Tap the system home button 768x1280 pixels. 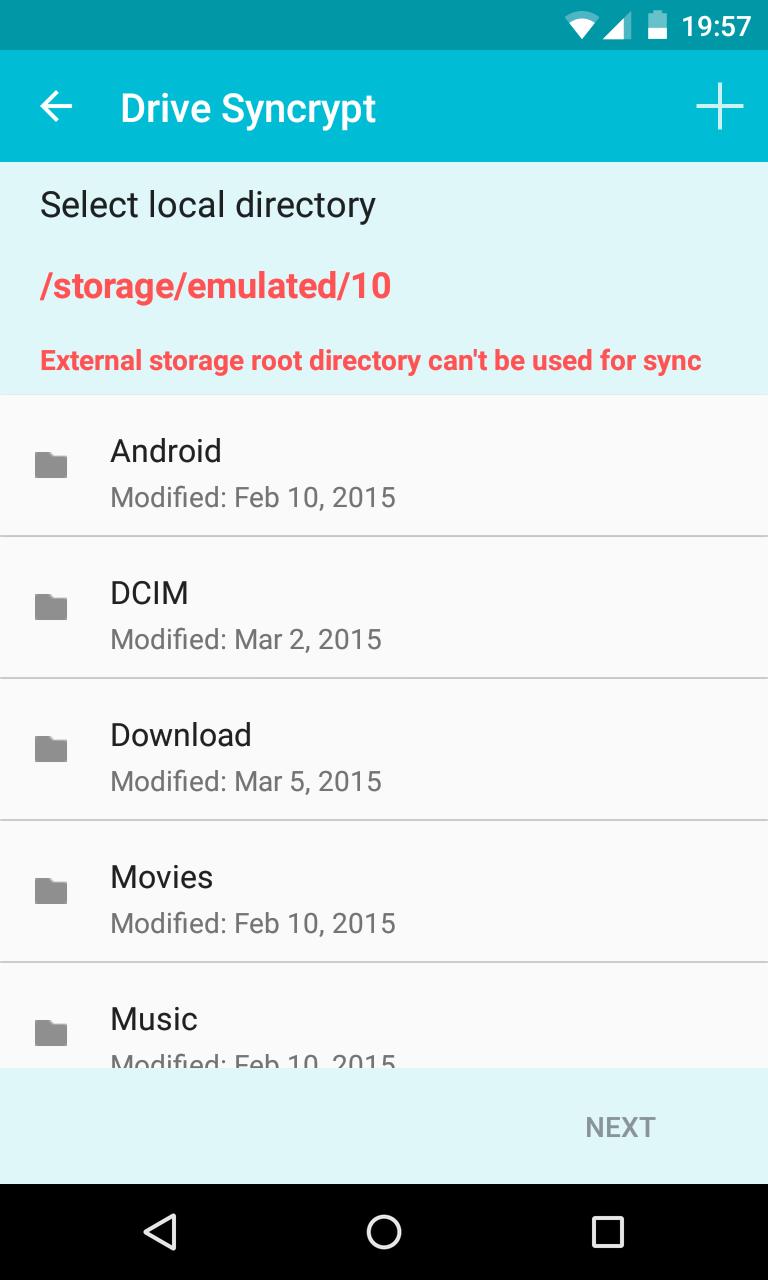[384, 1232]
